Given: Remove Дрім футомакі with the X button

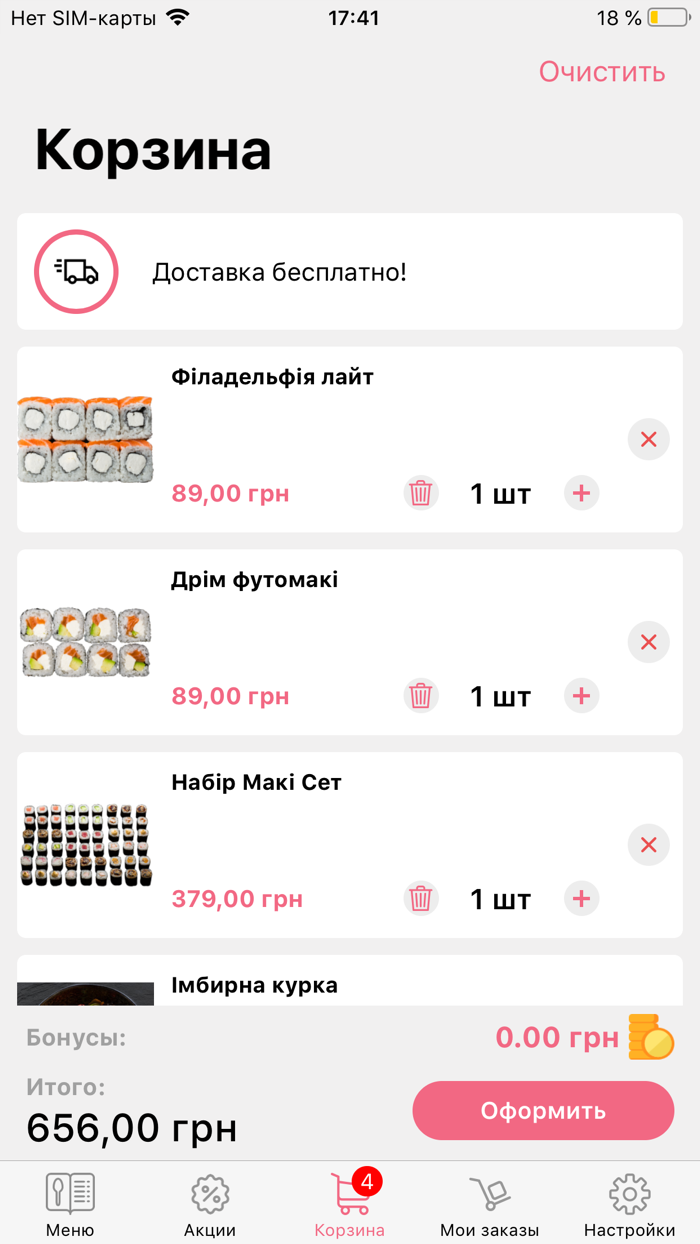Looking at the screenshot, I should pos(648,642).
